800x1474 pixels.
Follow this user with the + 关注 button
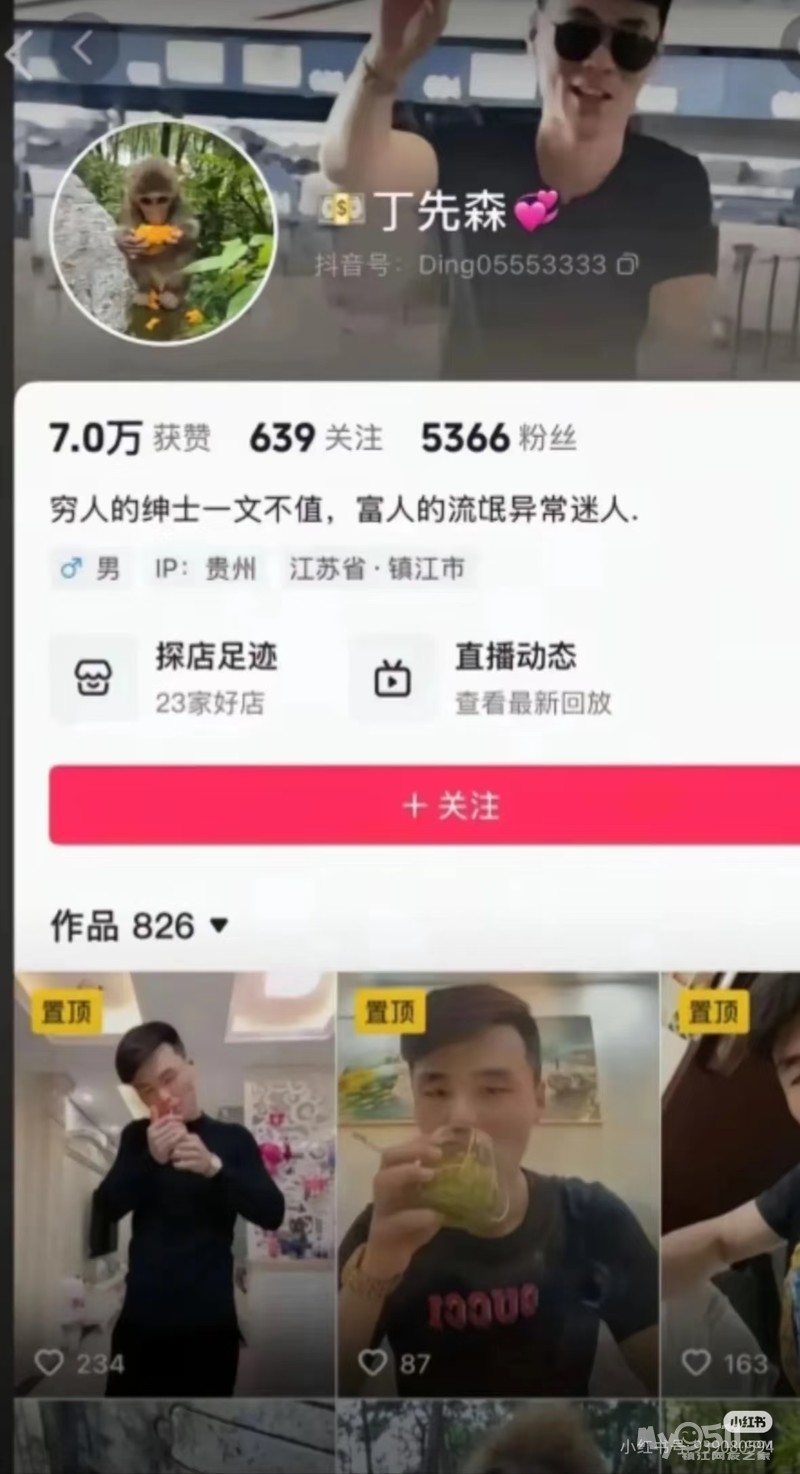[x=424, y=805]
